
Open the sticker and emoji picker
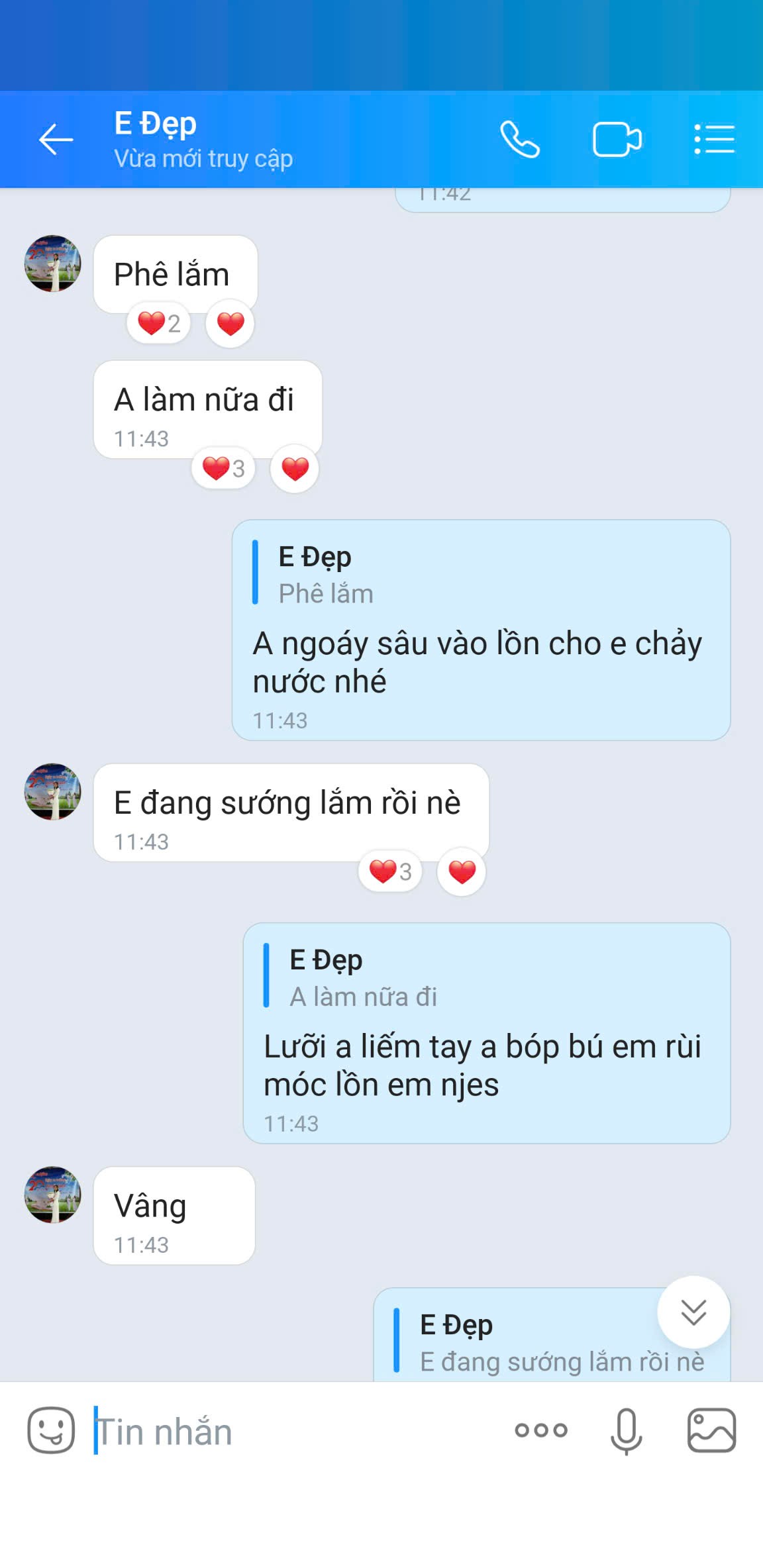(51, 1430)
